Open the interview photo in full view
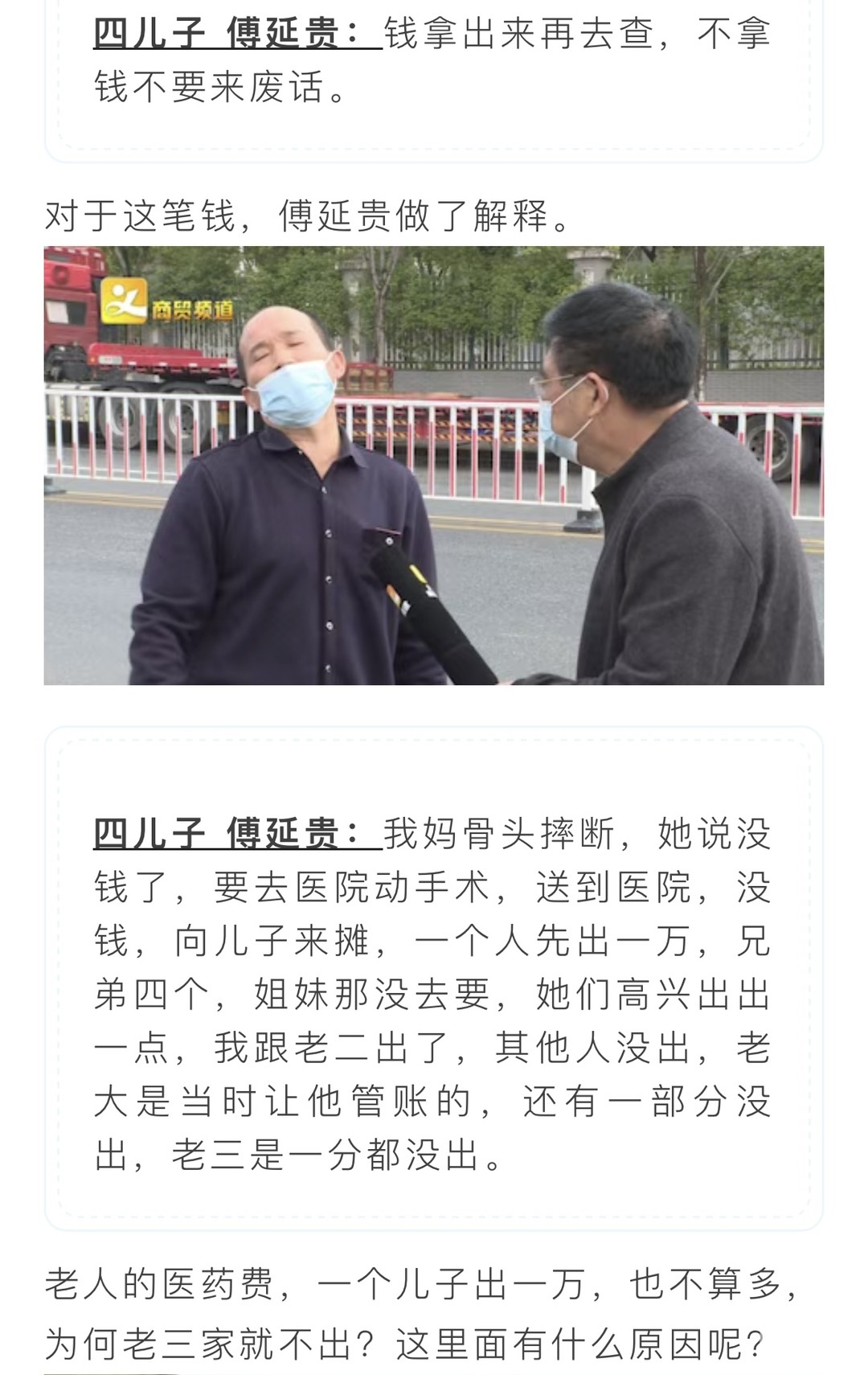 [434, 466]
